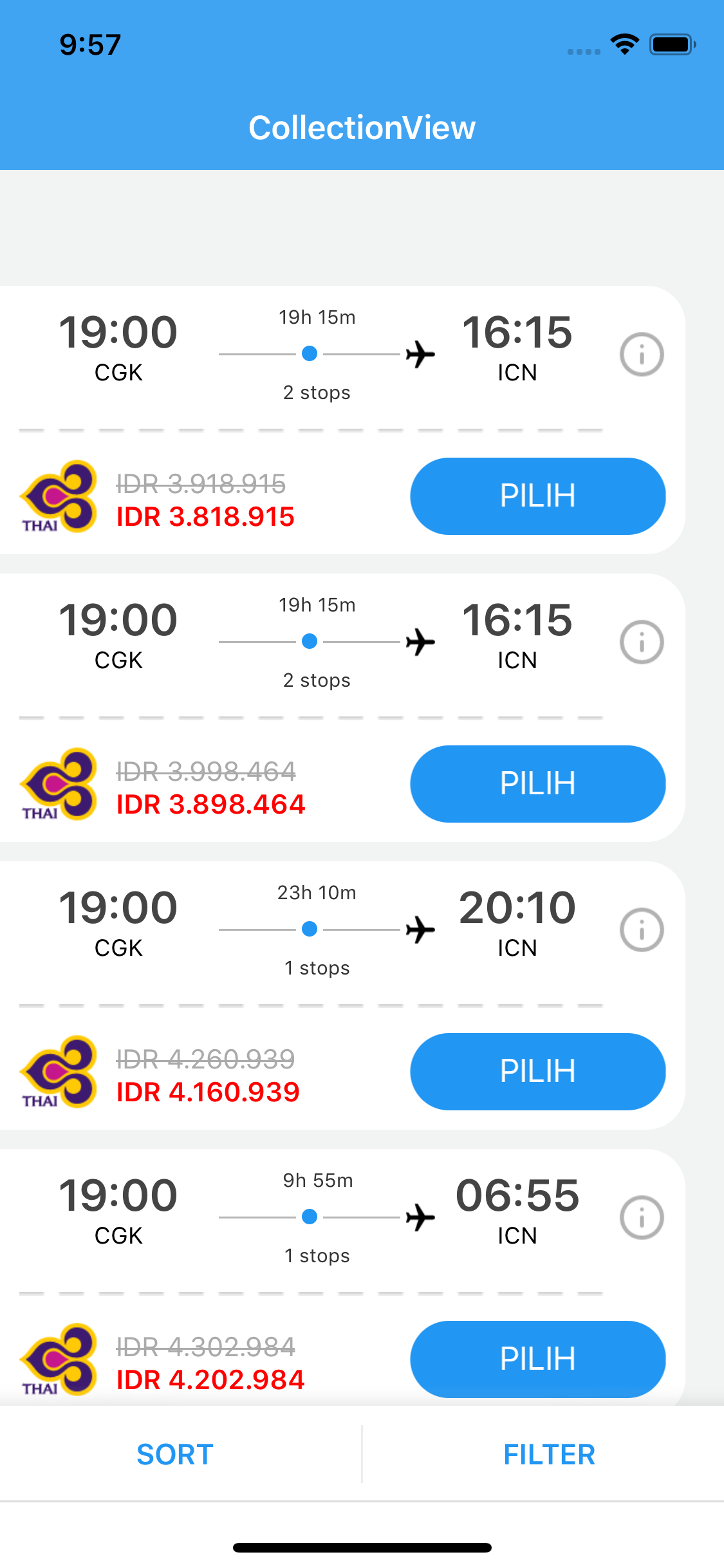Open the flight card arriving at 06:55

pos(517,1197)
